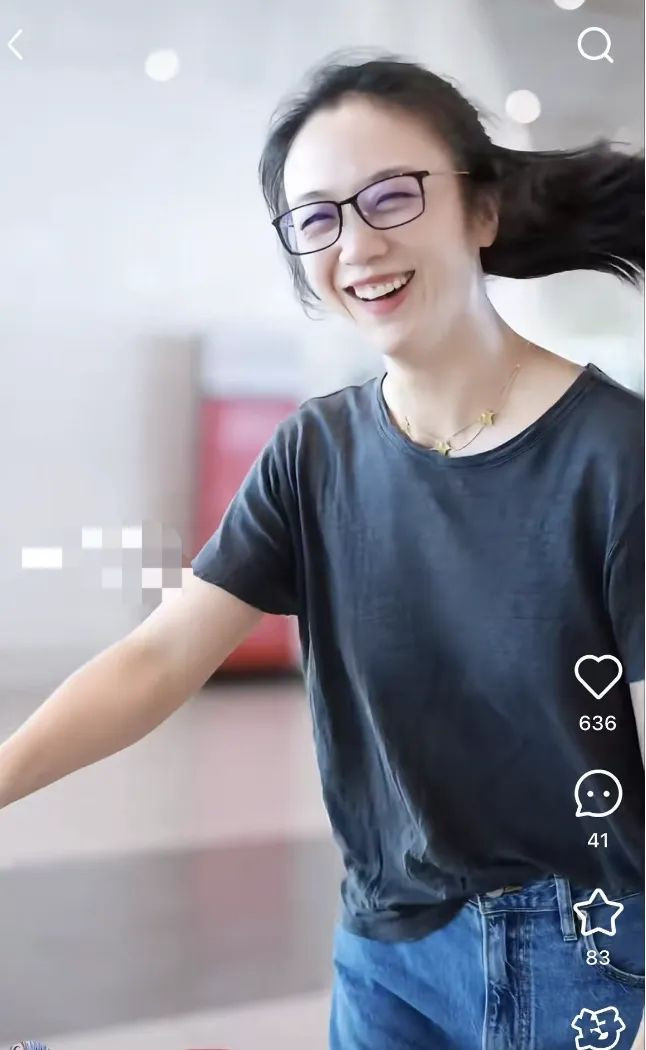Tap the share icon below the star
This screenshot has width=646, height=1050.
pyautogui.click(x=598, y=1027)
